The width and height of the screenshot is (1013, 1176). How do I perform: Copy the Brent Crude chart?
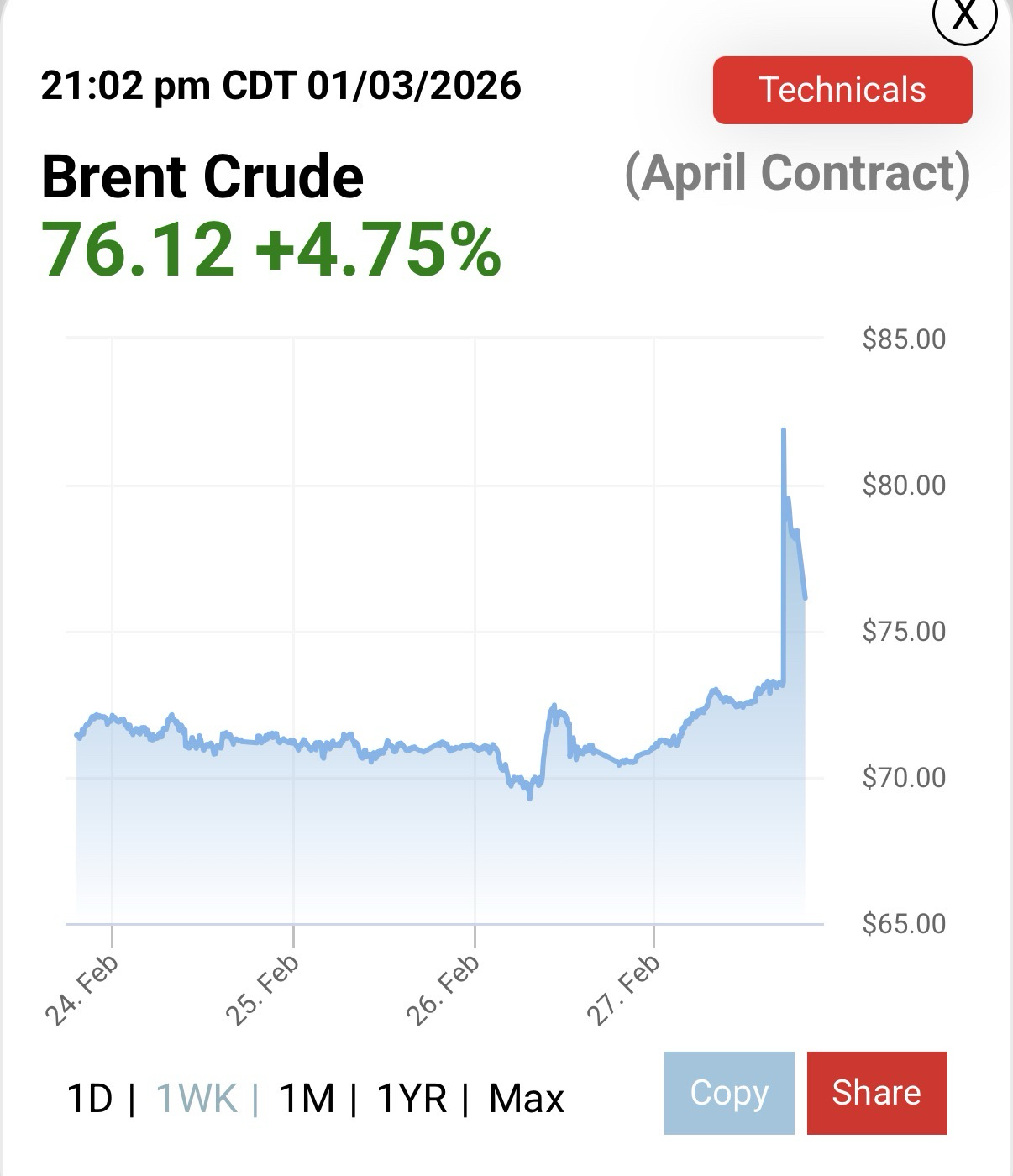tap(729, 1093)
